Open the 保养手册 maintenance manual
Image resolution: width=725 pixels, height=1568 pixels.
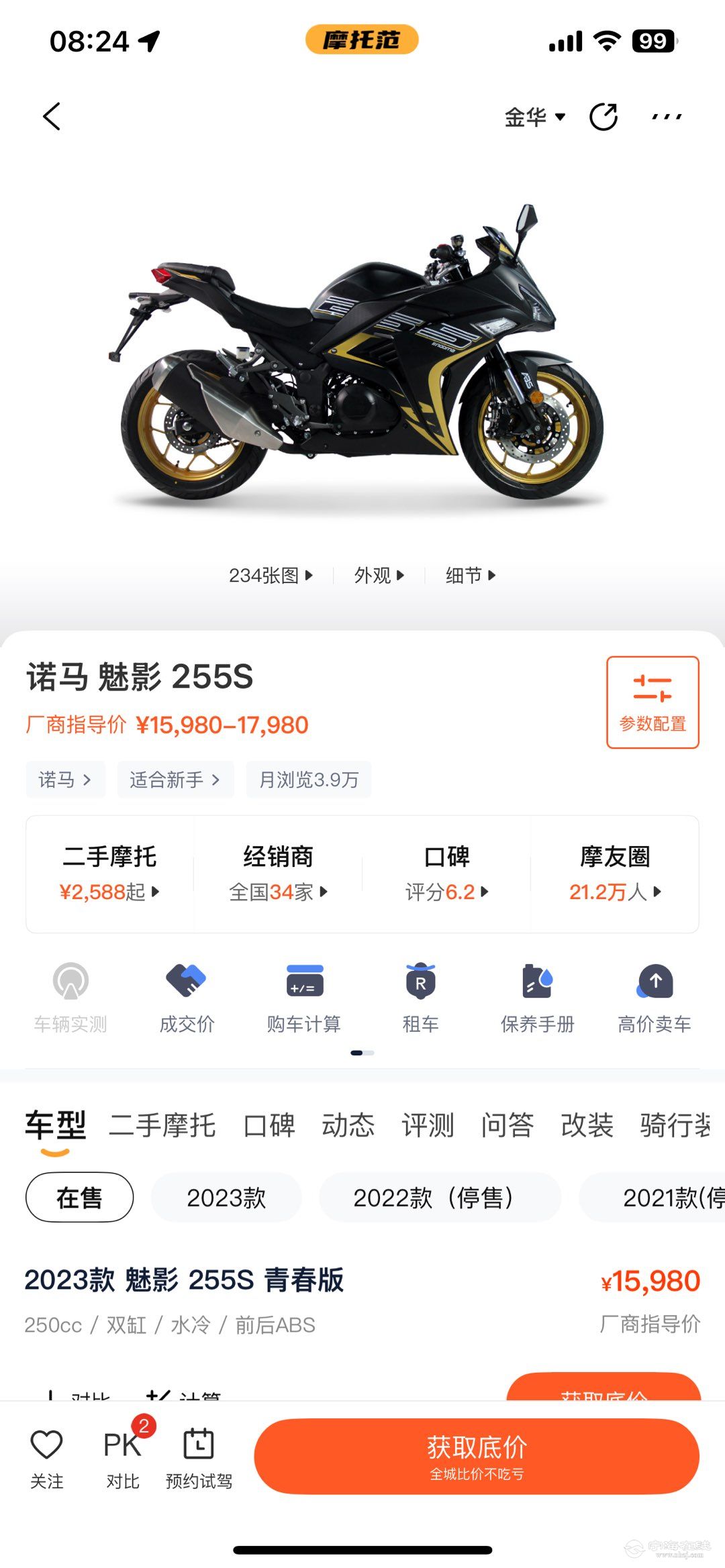click(x=538, y=998)
